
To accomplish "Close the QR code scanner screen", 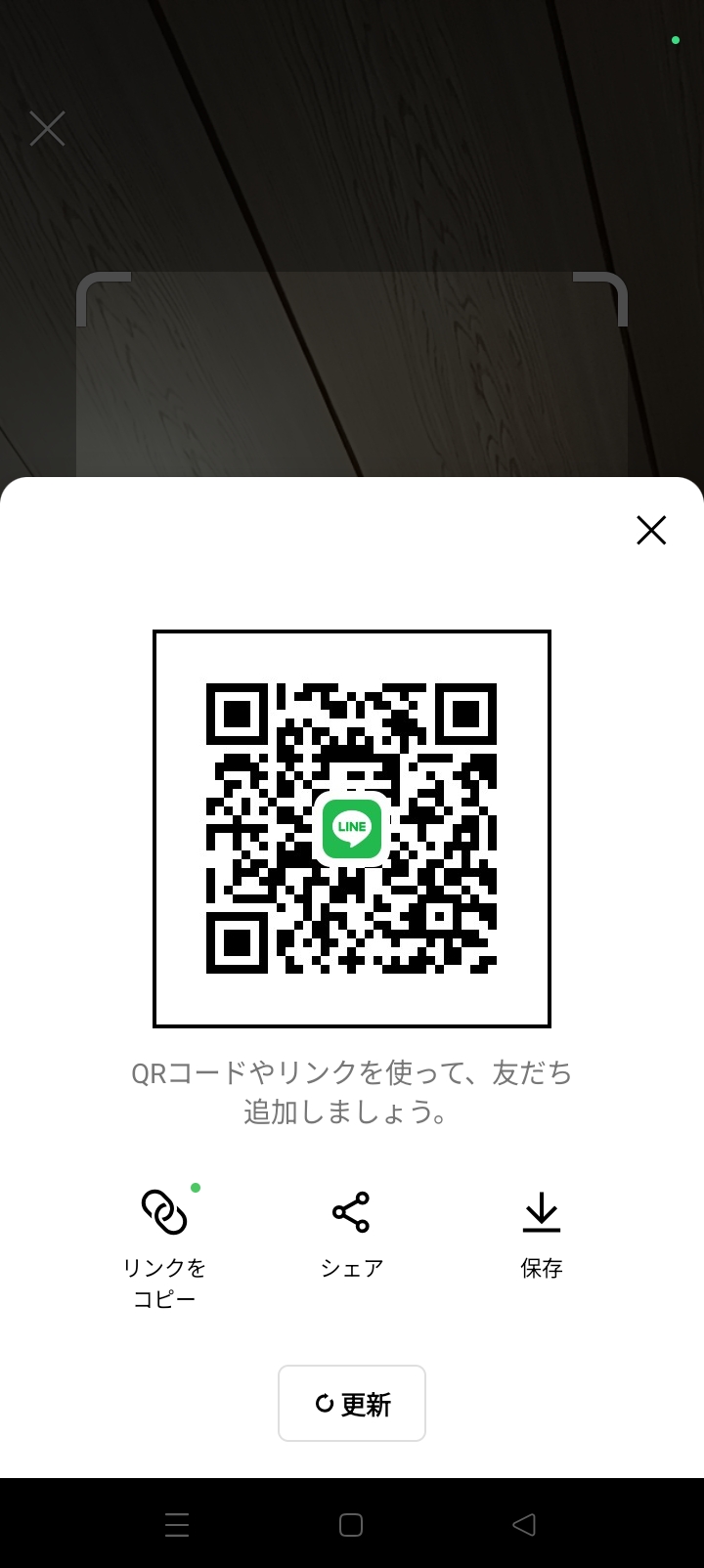I will 47,129.
